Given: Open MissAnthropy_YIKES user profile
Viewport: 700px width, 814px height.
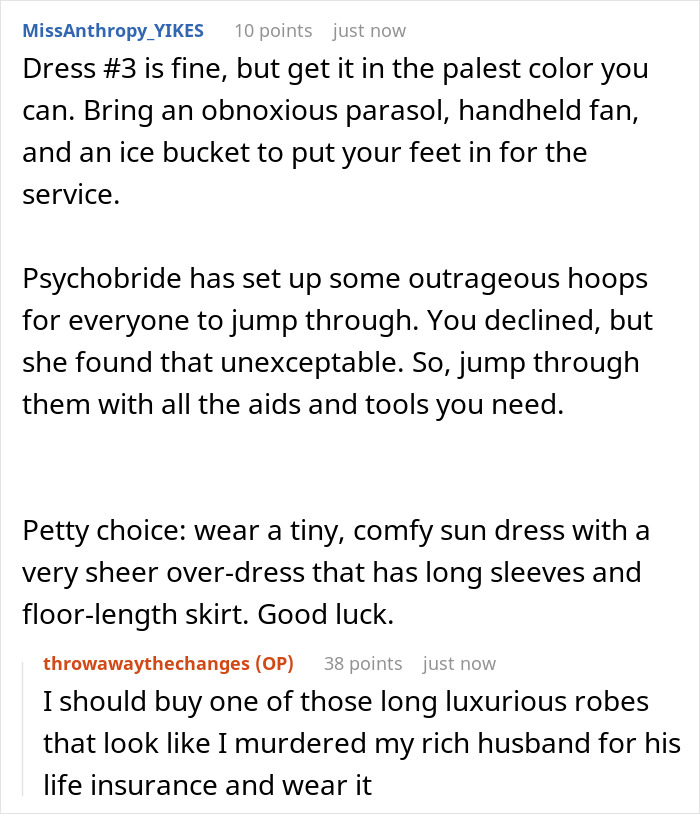Looking at the screenshot, I should pyautogui.click(x=112, y=31).
